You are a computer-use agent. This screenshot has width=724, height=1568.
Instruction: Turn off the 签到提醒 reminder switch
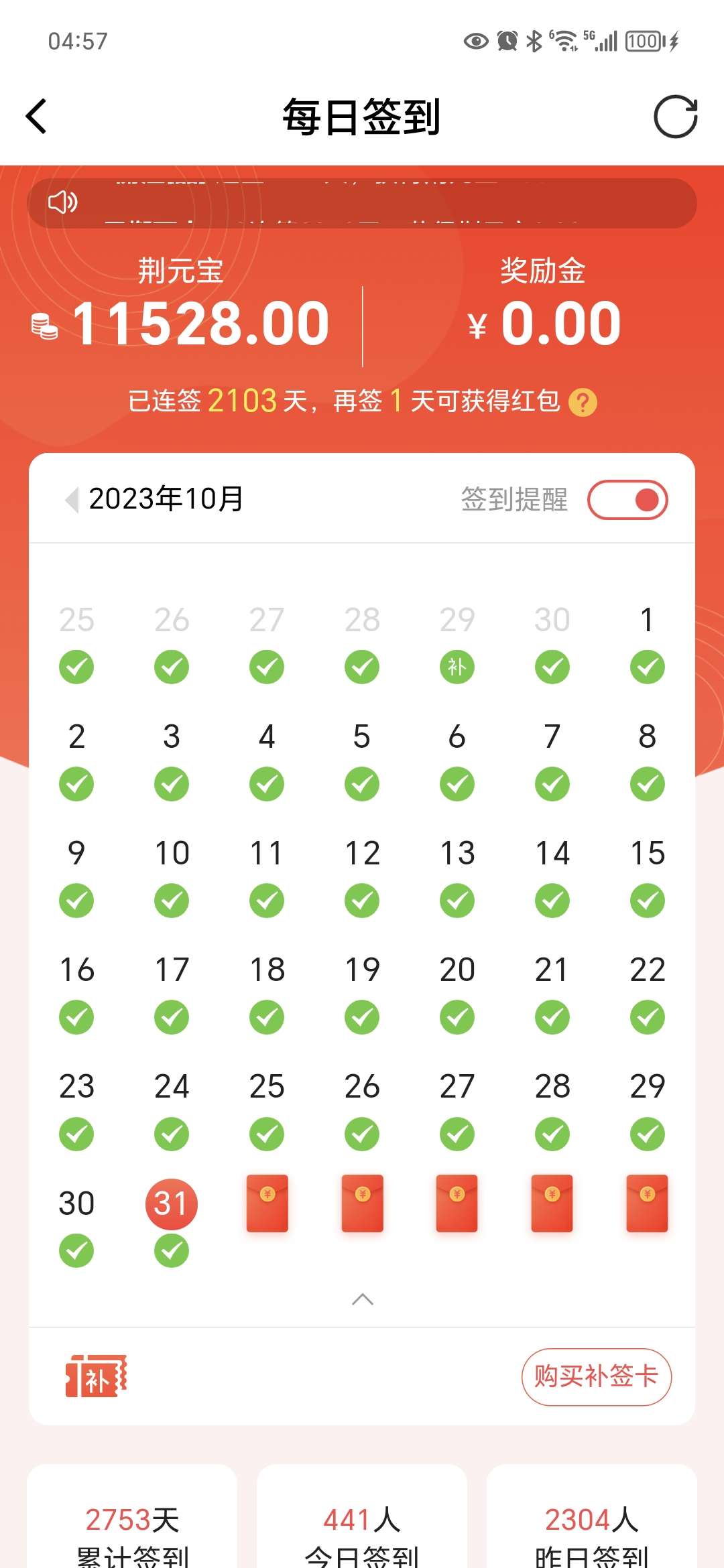(x=627, y=500)
